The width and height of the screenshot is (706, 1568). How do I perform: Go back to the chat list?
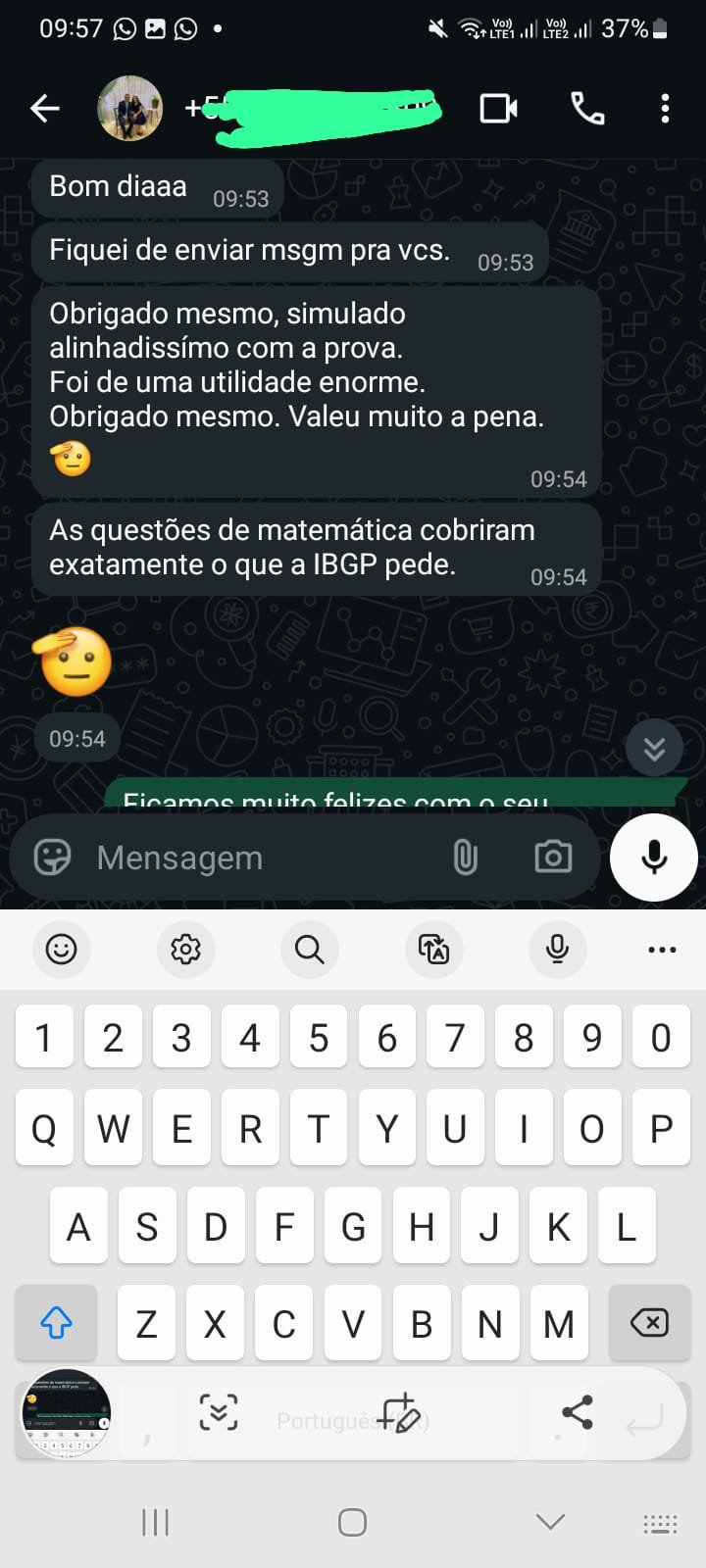[x=45, y=109]
